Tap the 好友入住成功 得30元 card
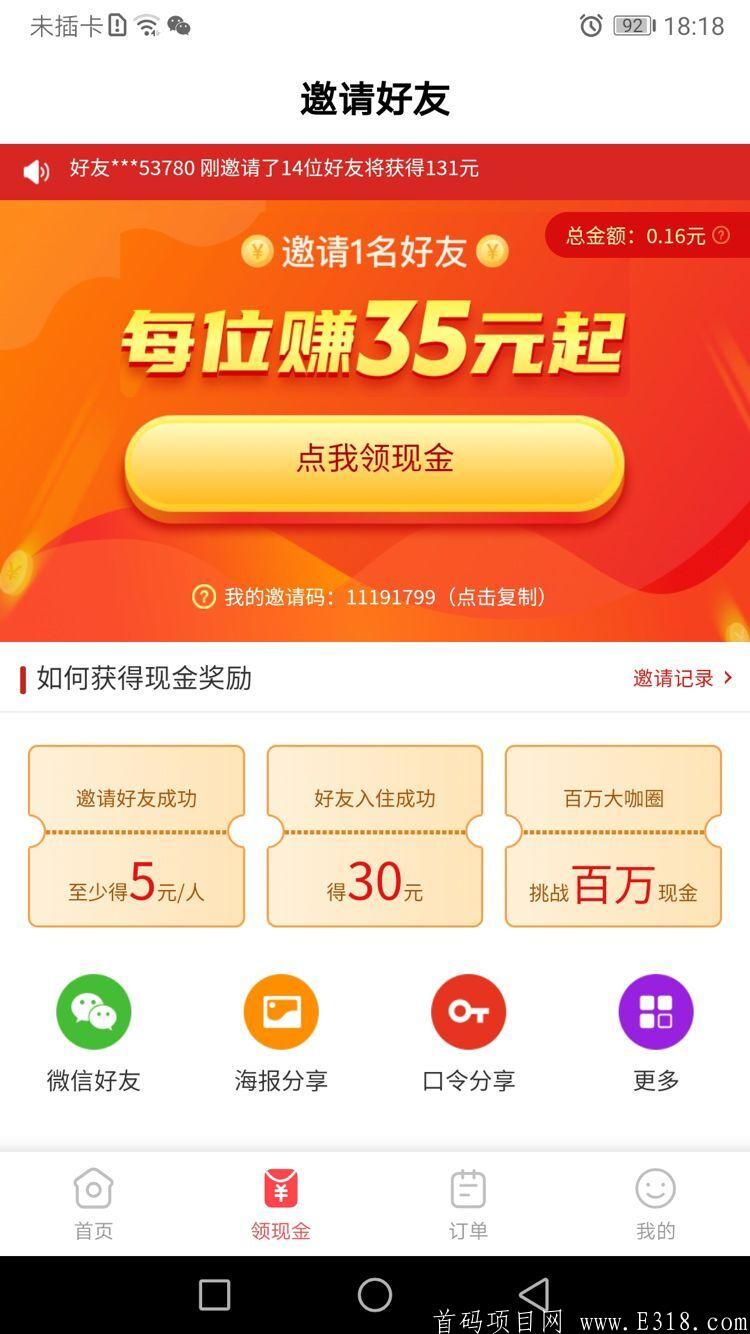Viewport: 750px width, 1334px height. 375,836
